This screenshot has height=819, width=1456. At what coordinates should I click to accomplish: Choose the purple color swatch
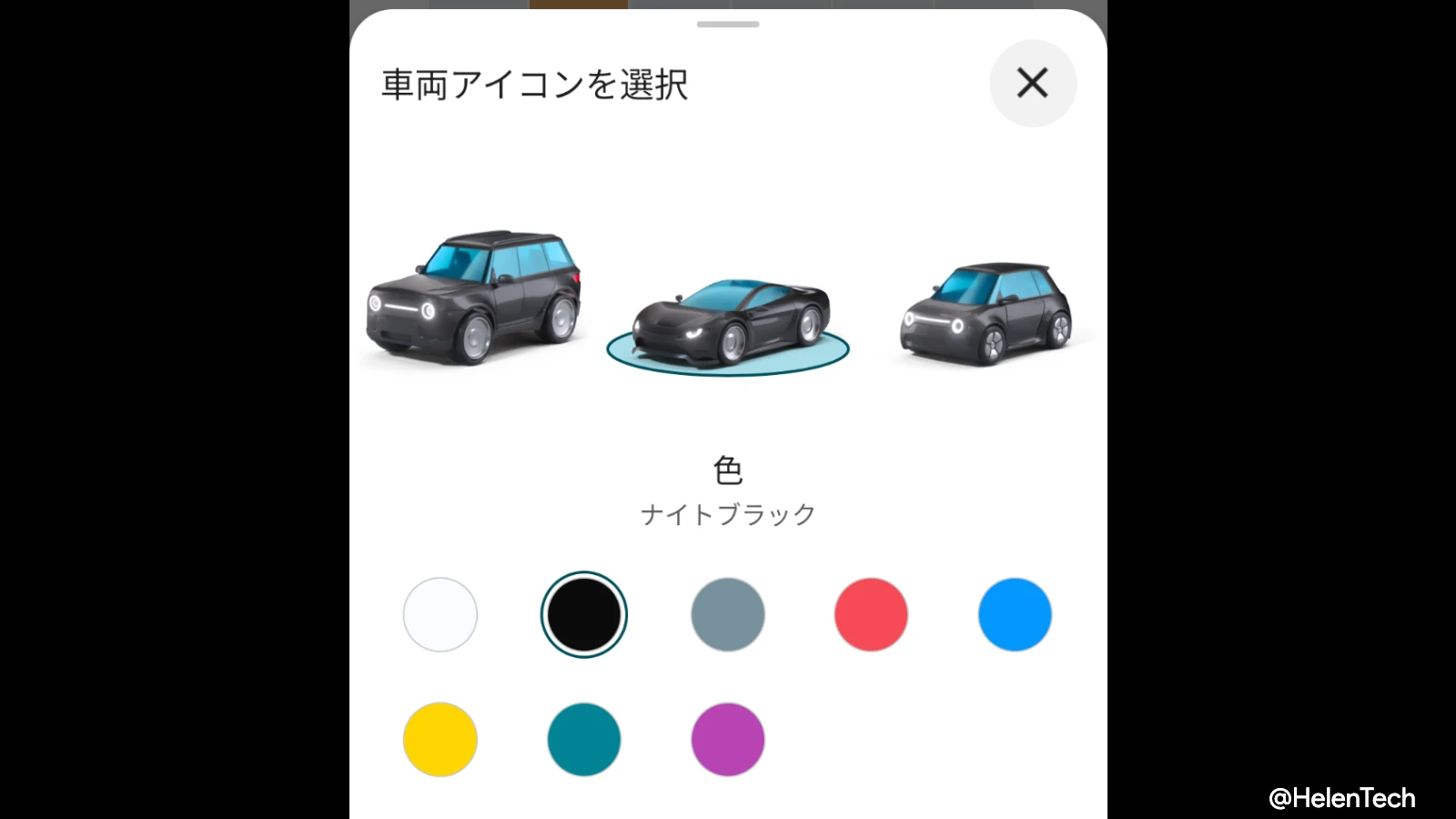[727, 739]
